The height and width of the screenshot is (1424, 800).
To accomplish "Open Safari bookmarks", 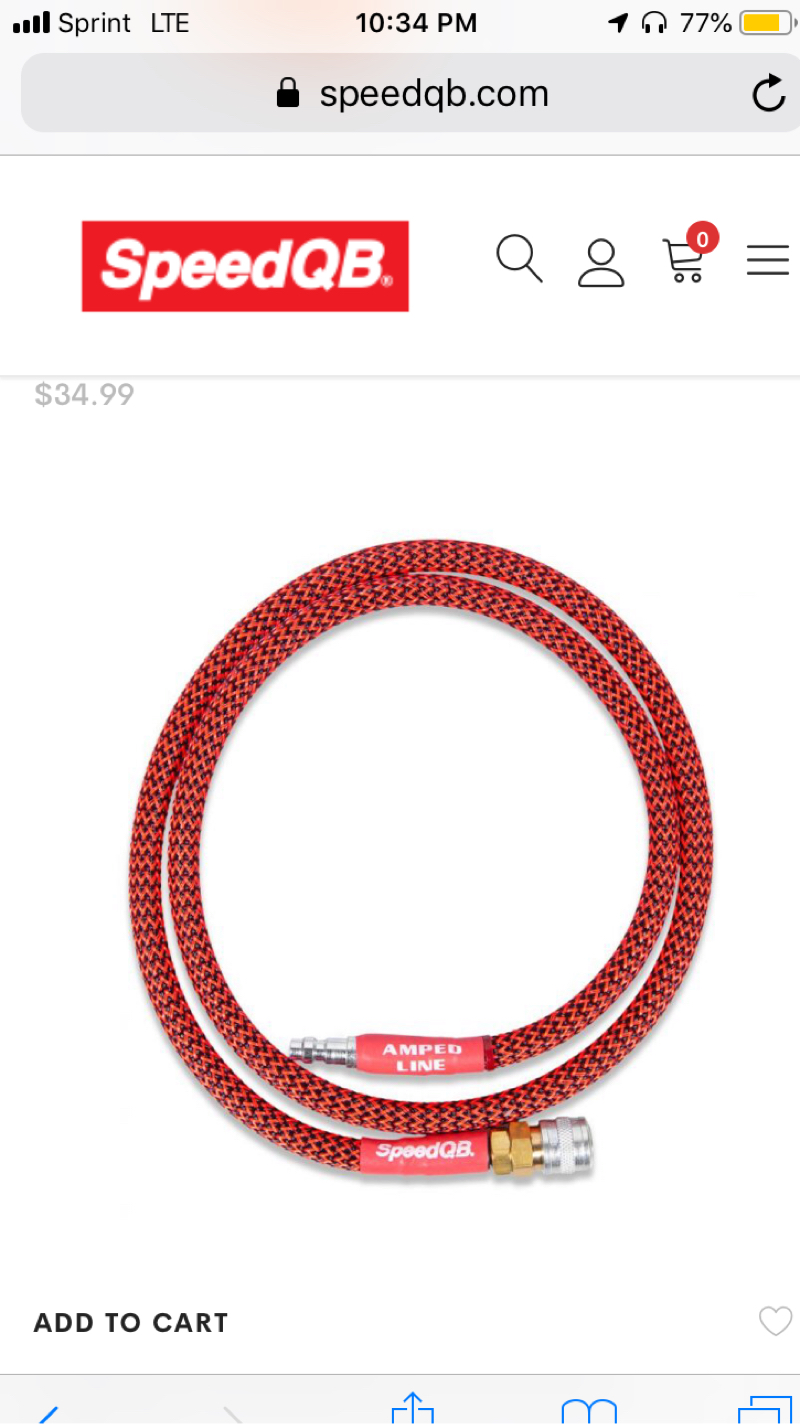I will (589, 1411).
